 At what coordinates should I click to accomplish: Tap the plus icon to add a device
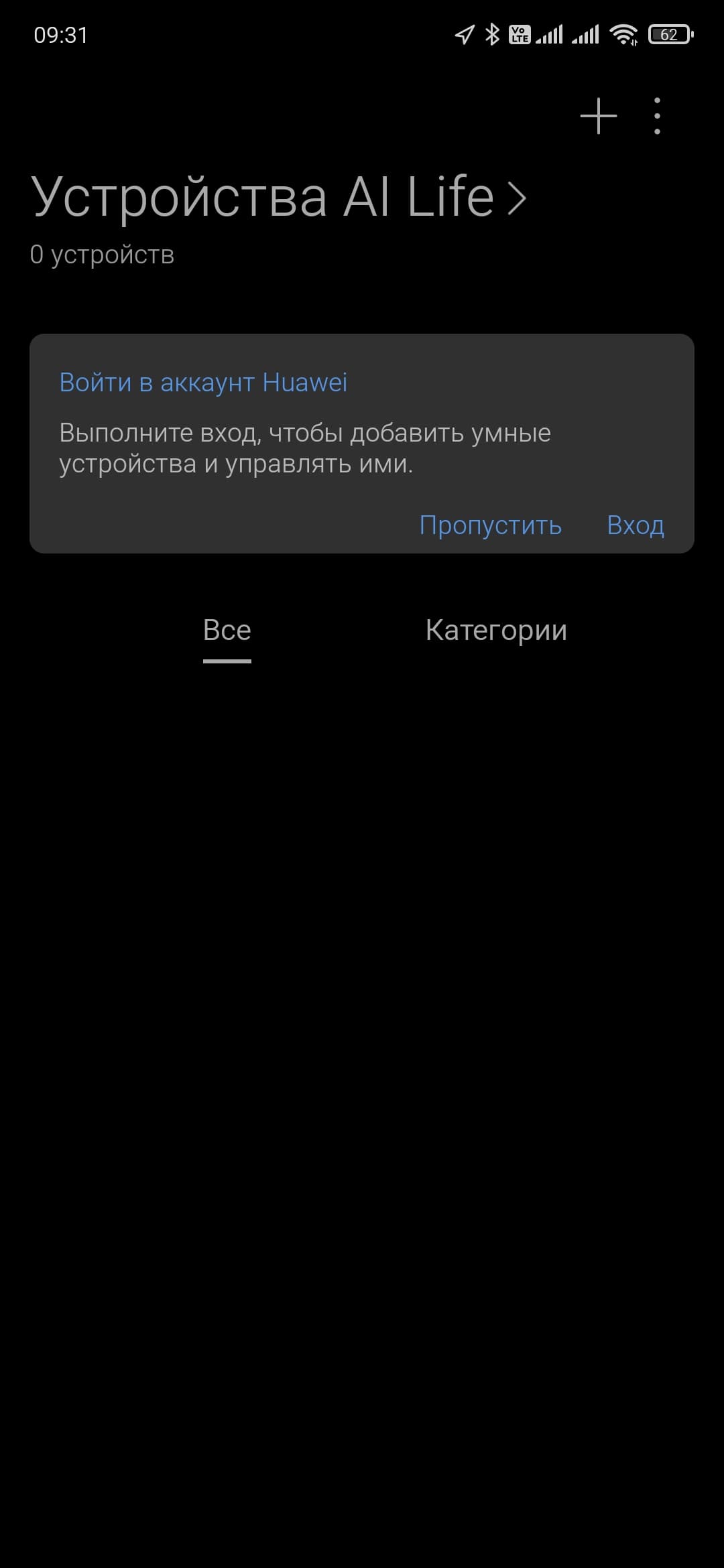pos(598,116)
